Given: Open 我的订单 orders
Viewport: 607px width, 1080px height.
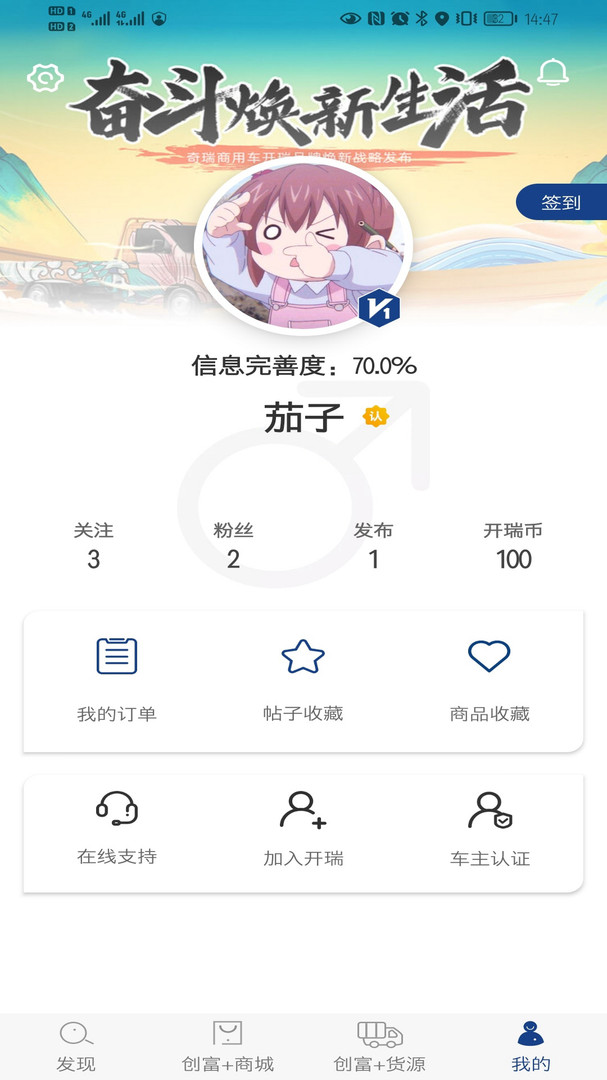Looking at the screenshot, I should pos(117,680).
